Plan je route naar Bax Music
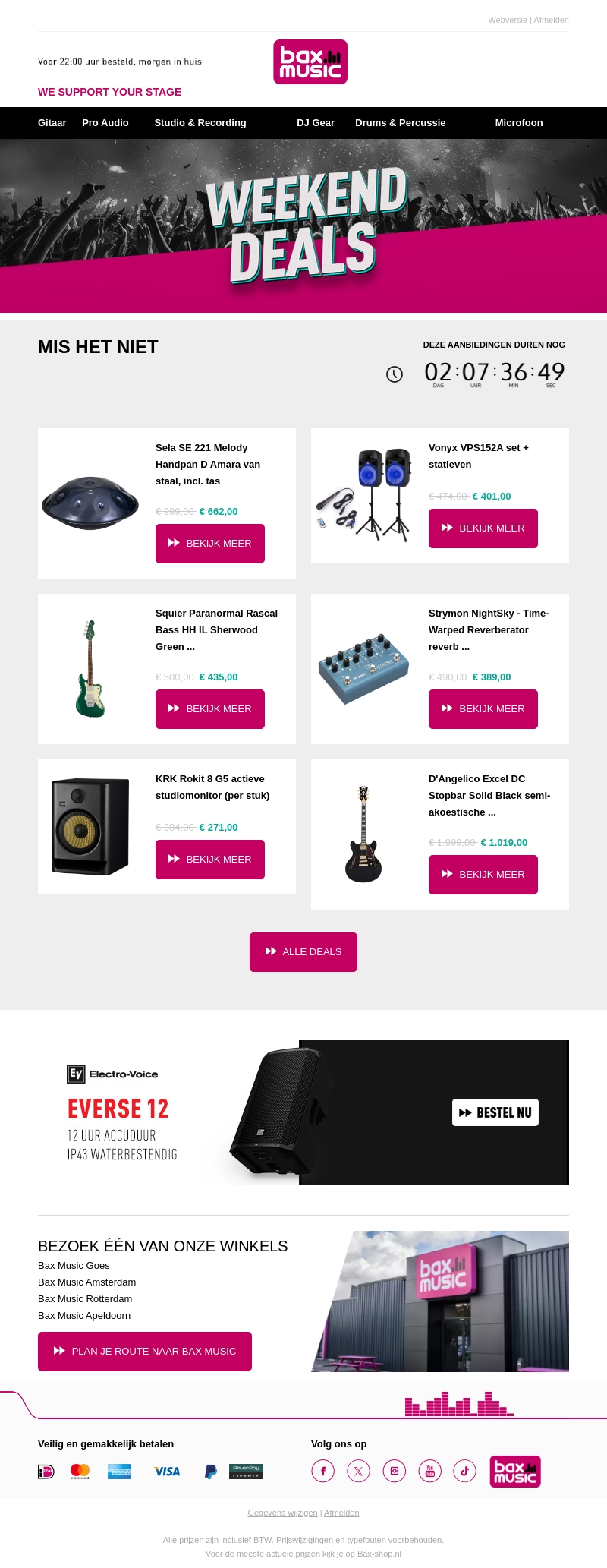The width and height of the screenshot is (607, 1568). (x=145, y=1352)
